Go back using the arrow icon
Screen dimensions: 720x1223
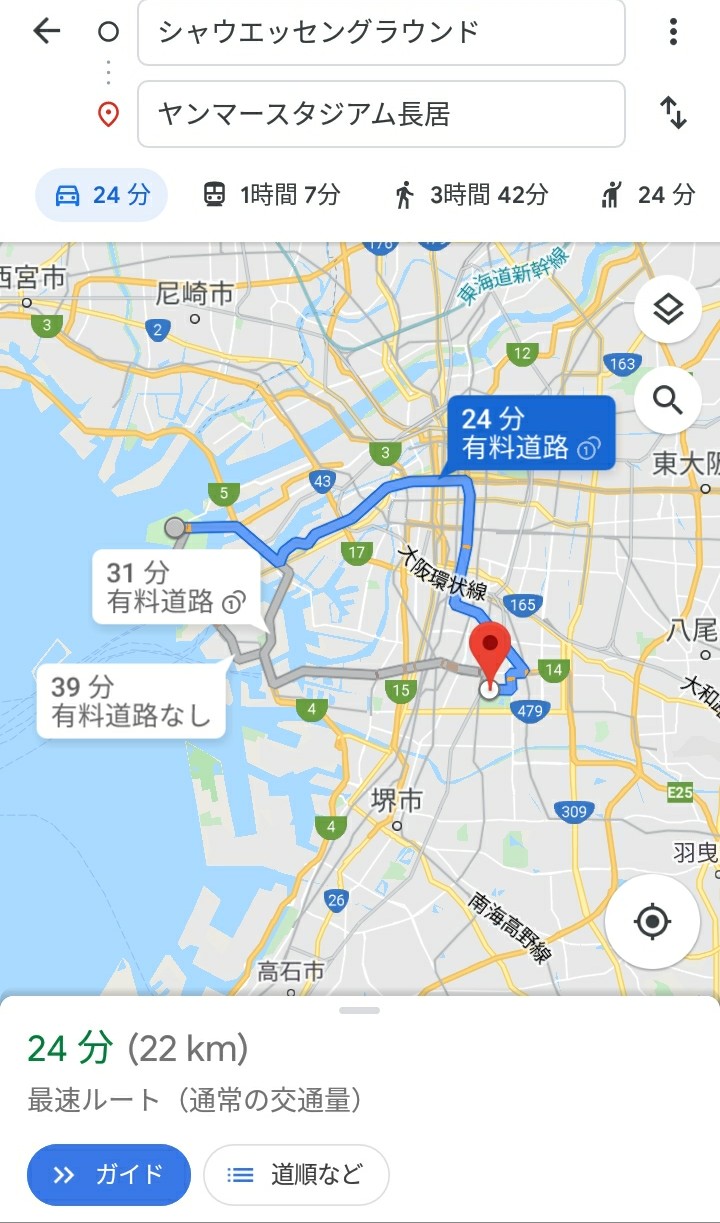tap(47, 32)
